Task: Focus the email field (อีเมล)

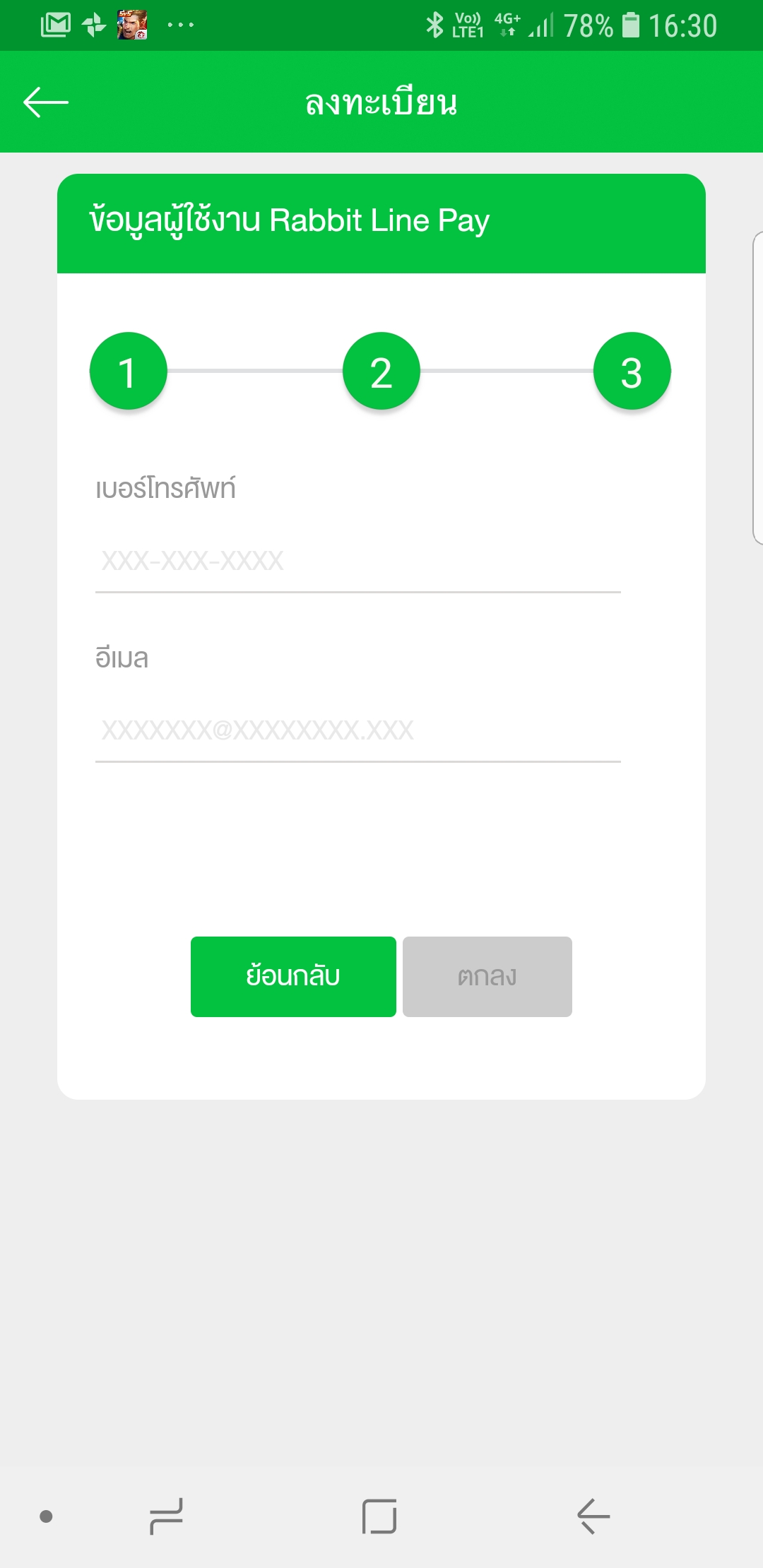Action: coord(357,730)
